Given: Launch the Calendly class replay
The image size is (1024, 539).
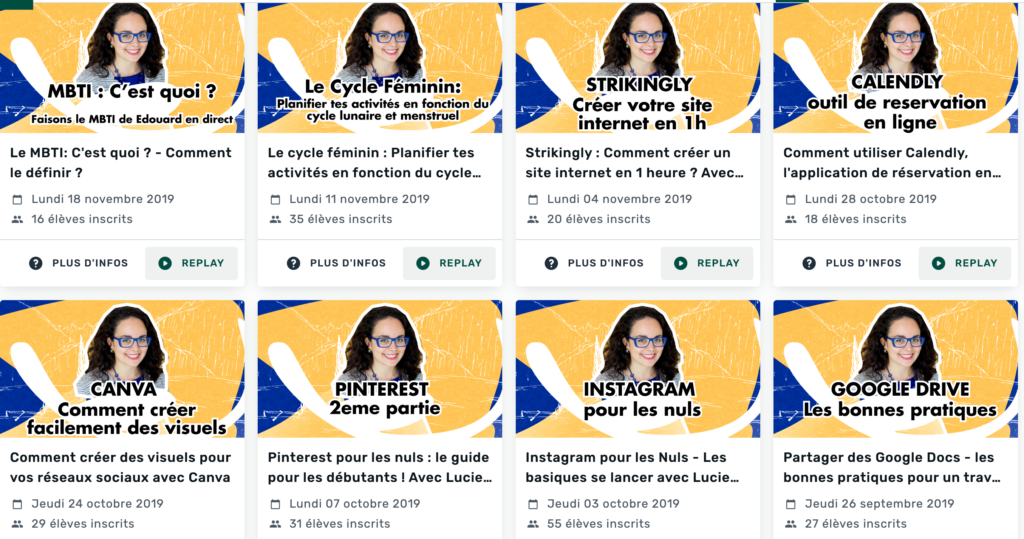Looking at the screenshot, I should tap(966, 263).
